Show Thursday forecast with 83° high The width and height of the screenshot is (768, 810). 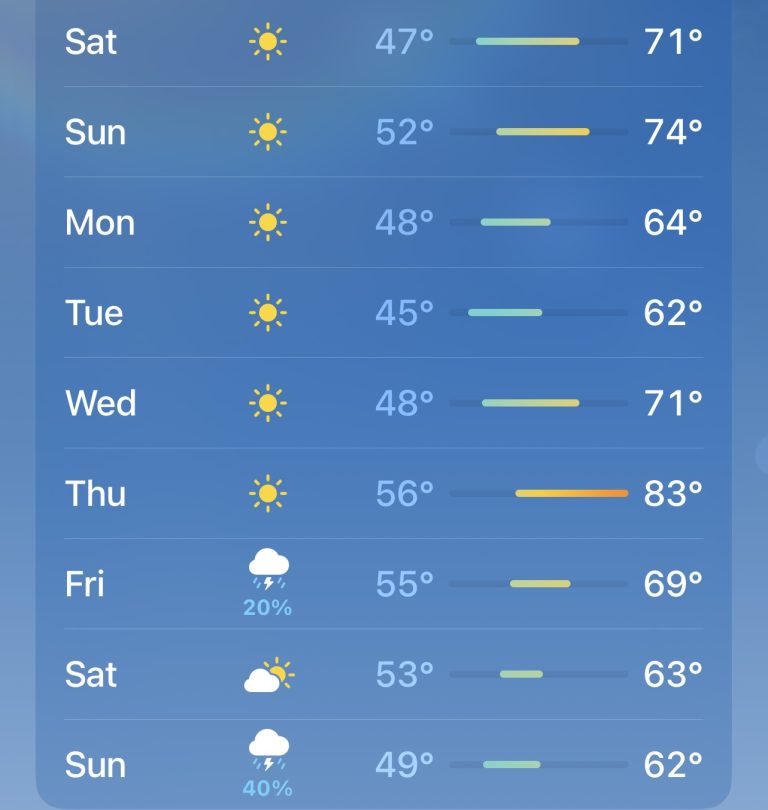(x=383, y=493)
